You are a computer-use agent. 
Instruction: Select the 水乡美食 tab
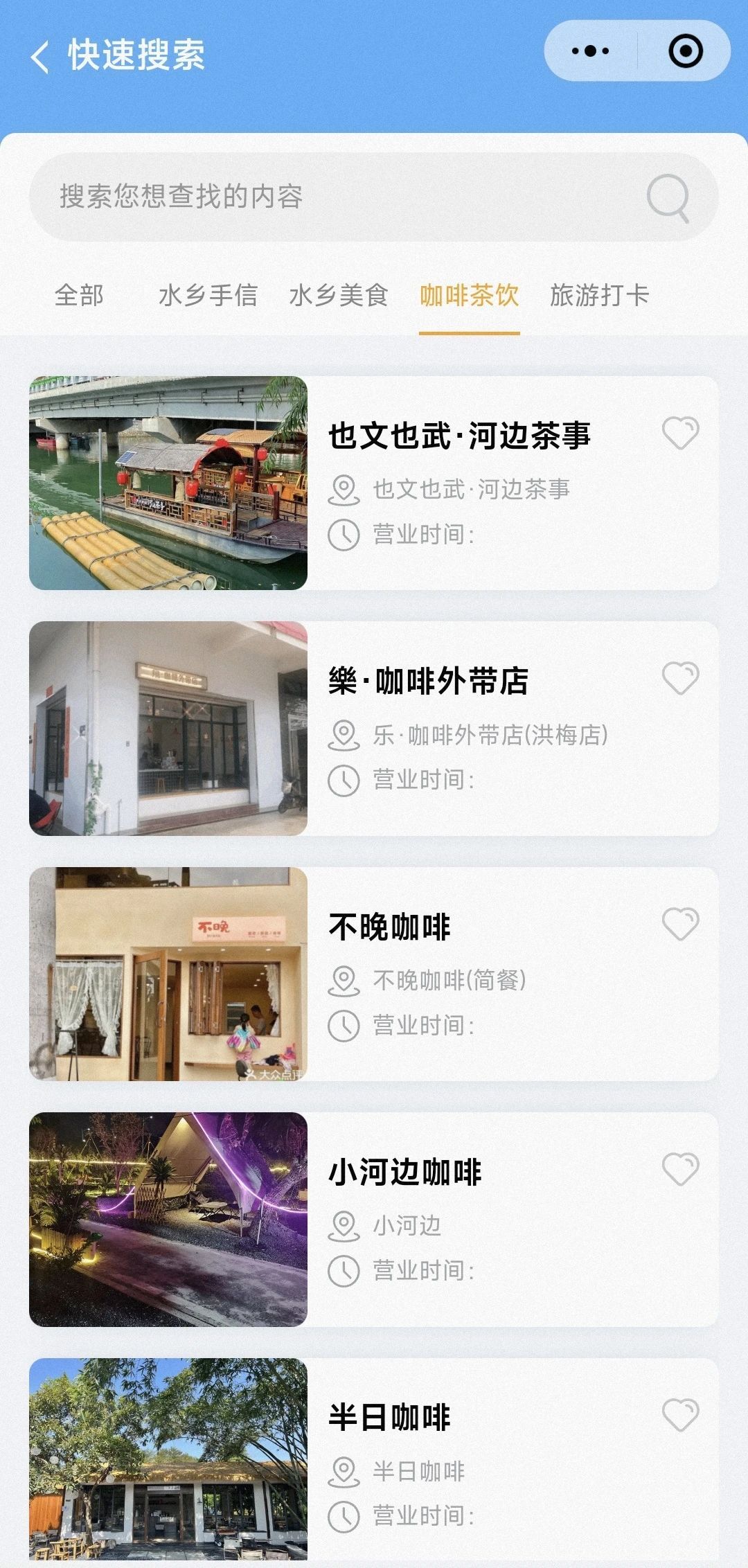338,296
